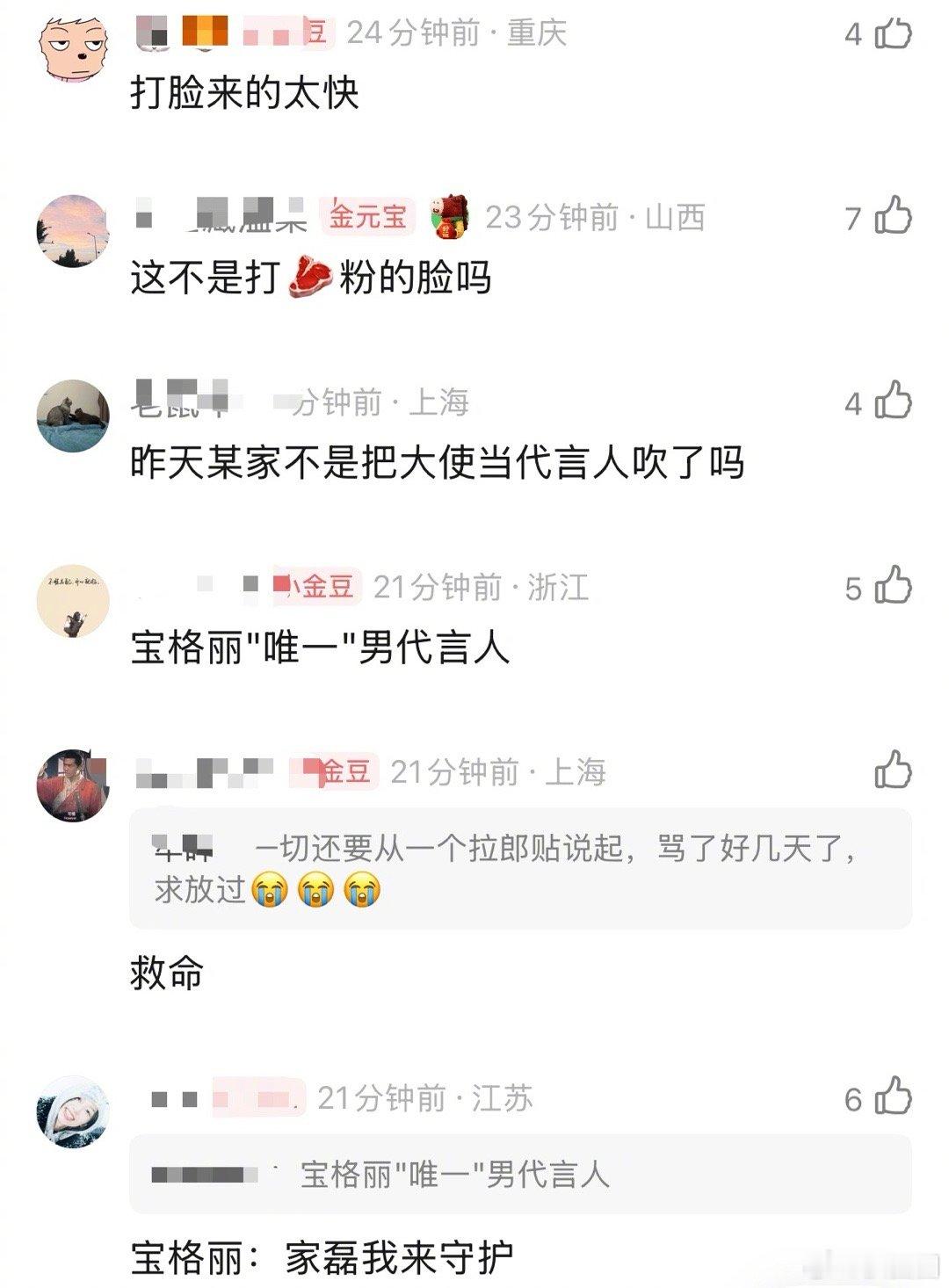
Task: Like the comment with 7 likes from 山西
Action: click(x=891, y=213)
